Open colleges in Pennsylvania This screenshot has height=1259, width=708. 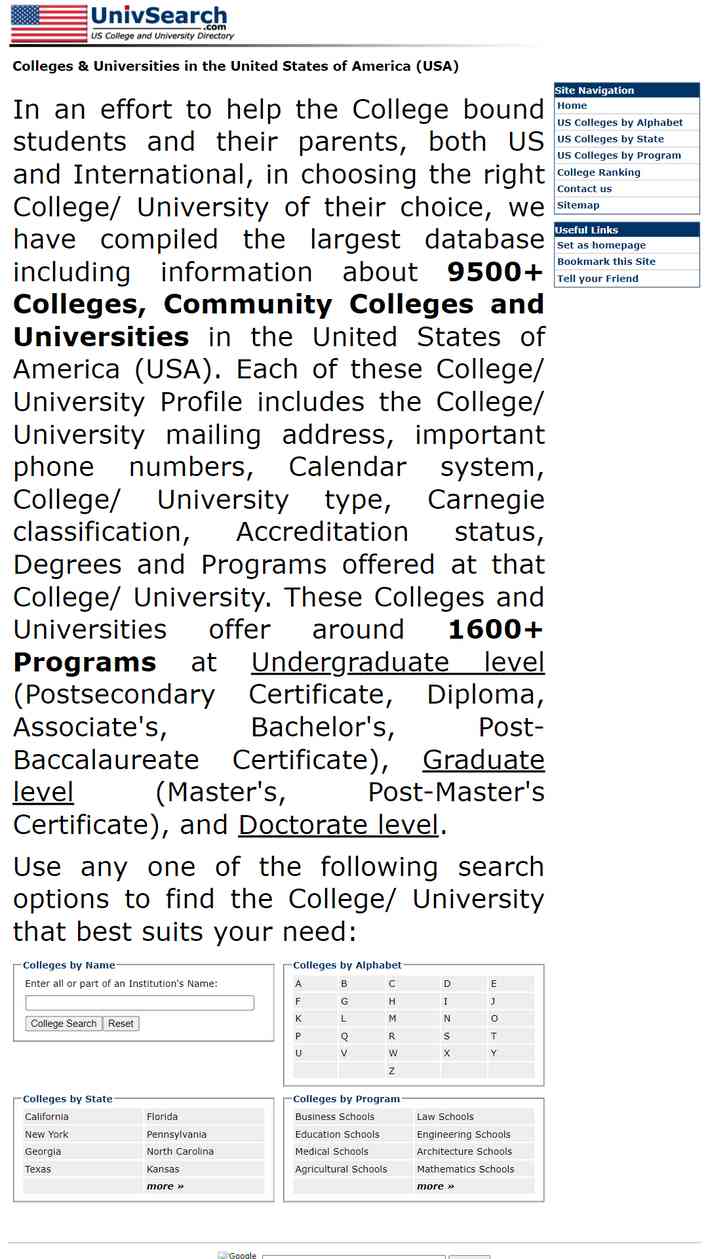pyautogui.click(x=176, y=1135)
